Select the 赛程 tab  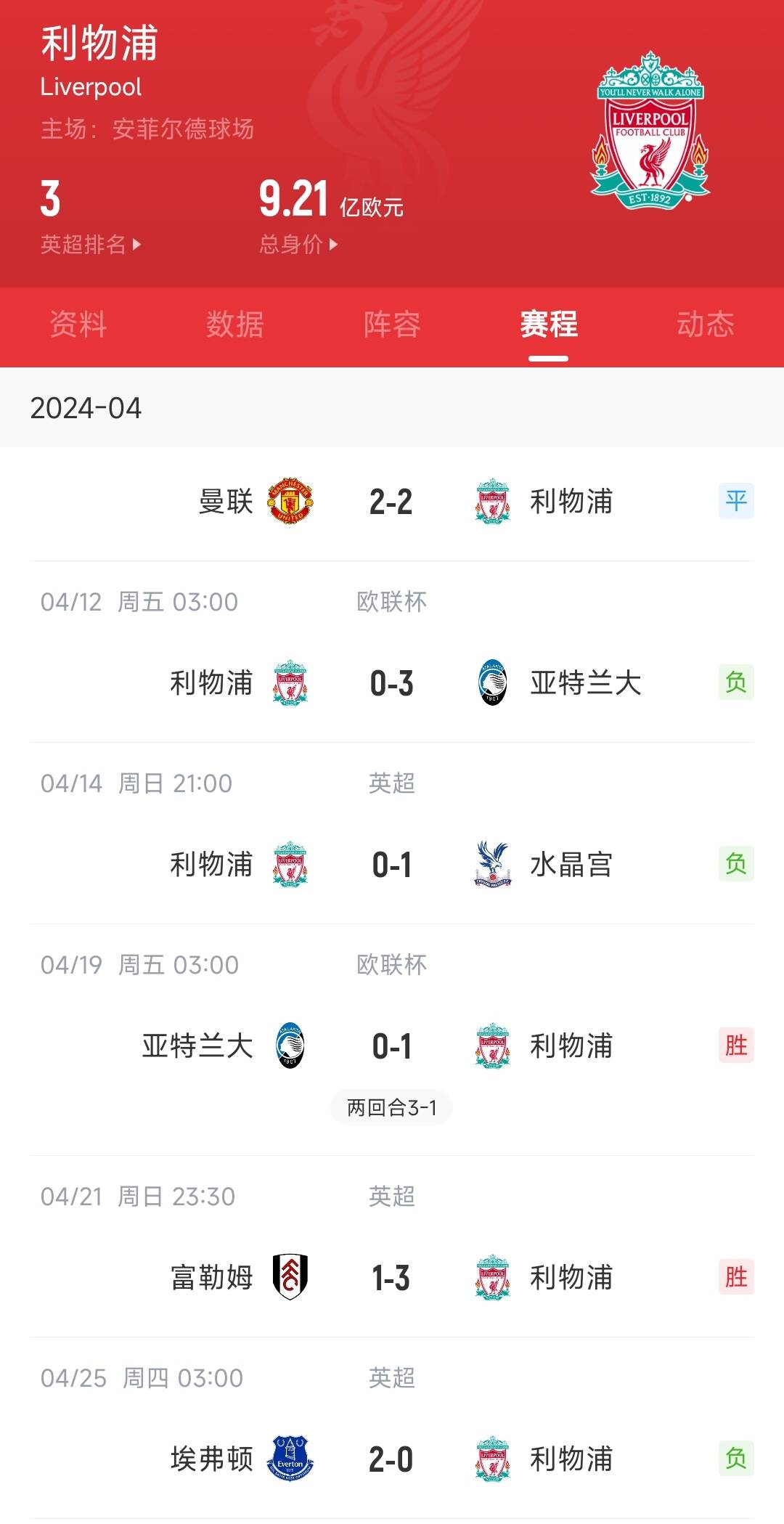(x=549, y=325)
